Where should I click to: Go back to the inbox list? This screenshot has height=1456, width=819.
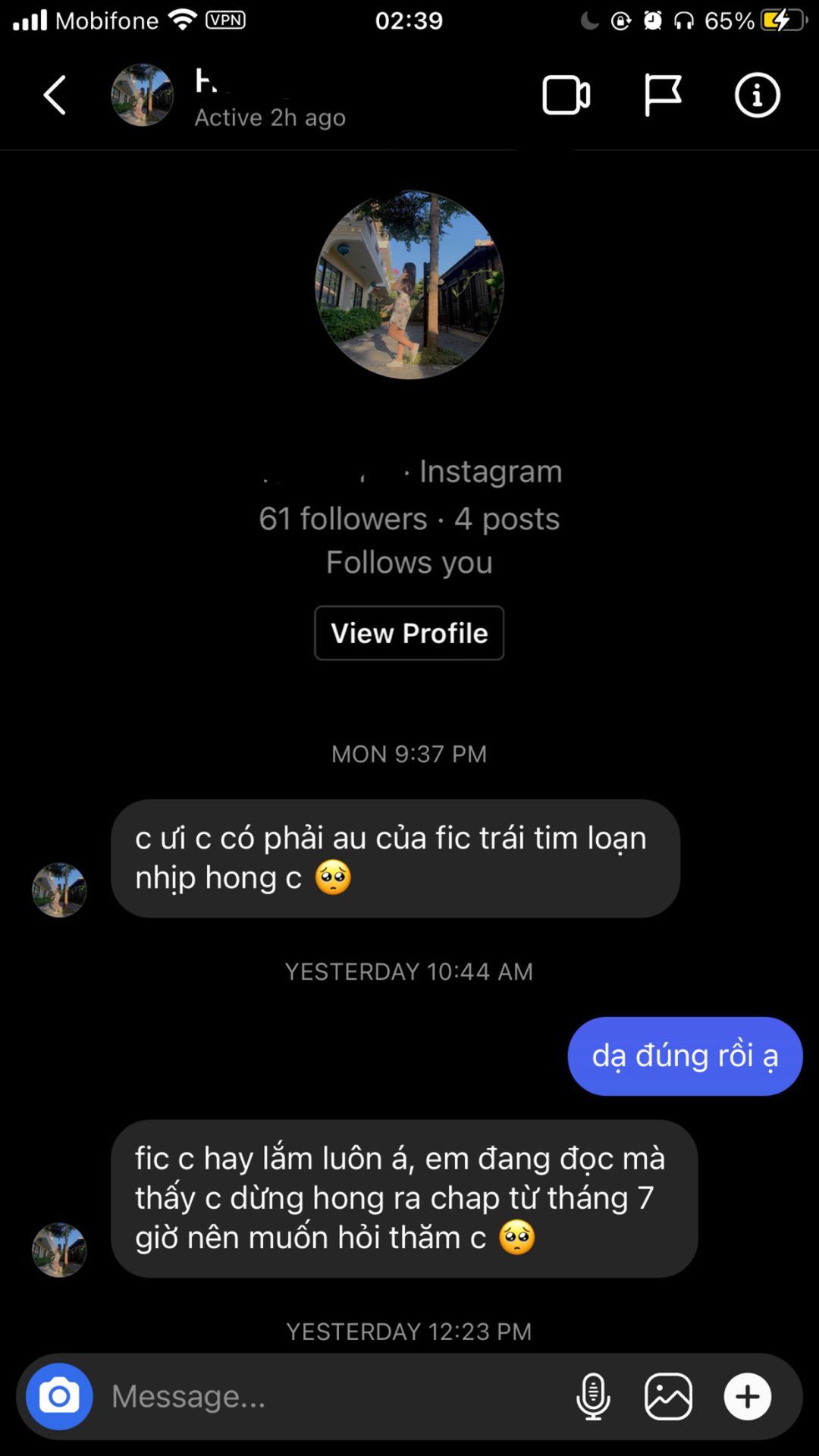click(x=55, y=96)
